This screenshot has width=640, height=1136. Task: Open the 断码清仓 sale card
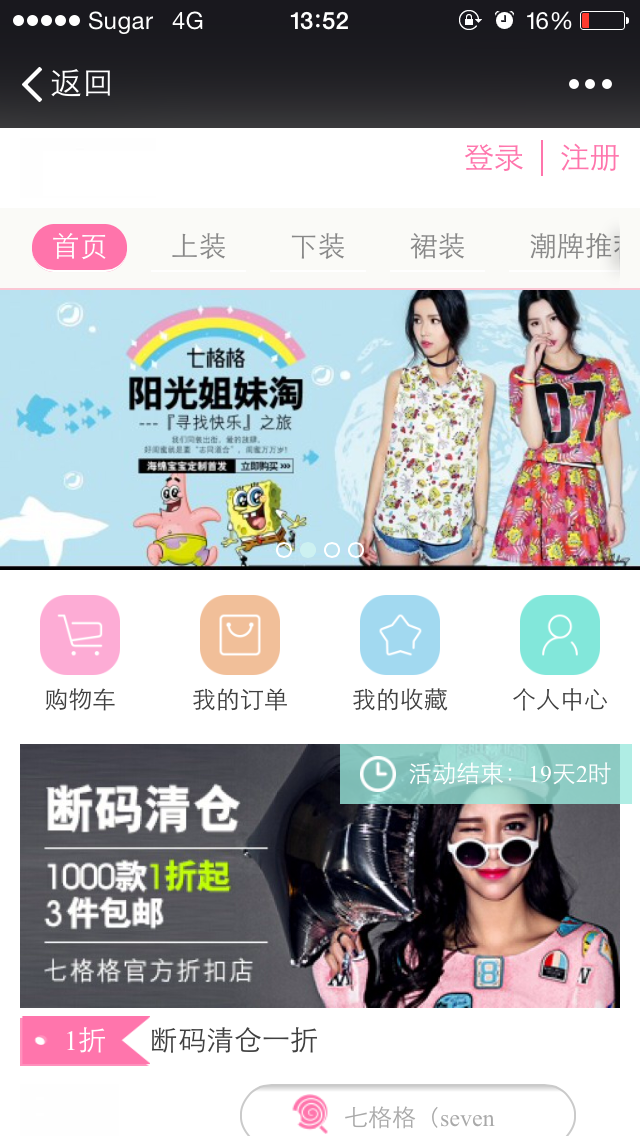coord(320,876)
